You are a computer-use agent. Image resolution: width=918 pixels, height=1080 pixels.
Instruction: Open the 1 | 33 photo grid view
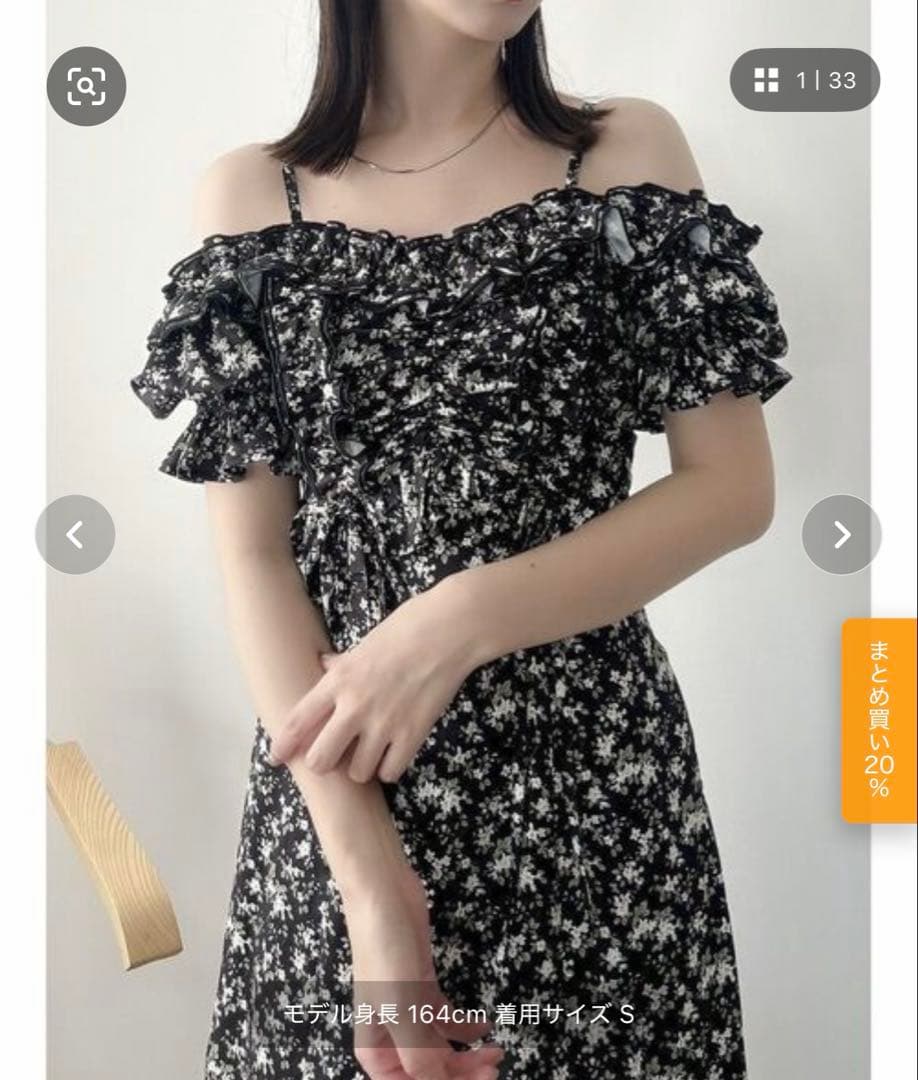pyautogui.click(x=804, y=80)
